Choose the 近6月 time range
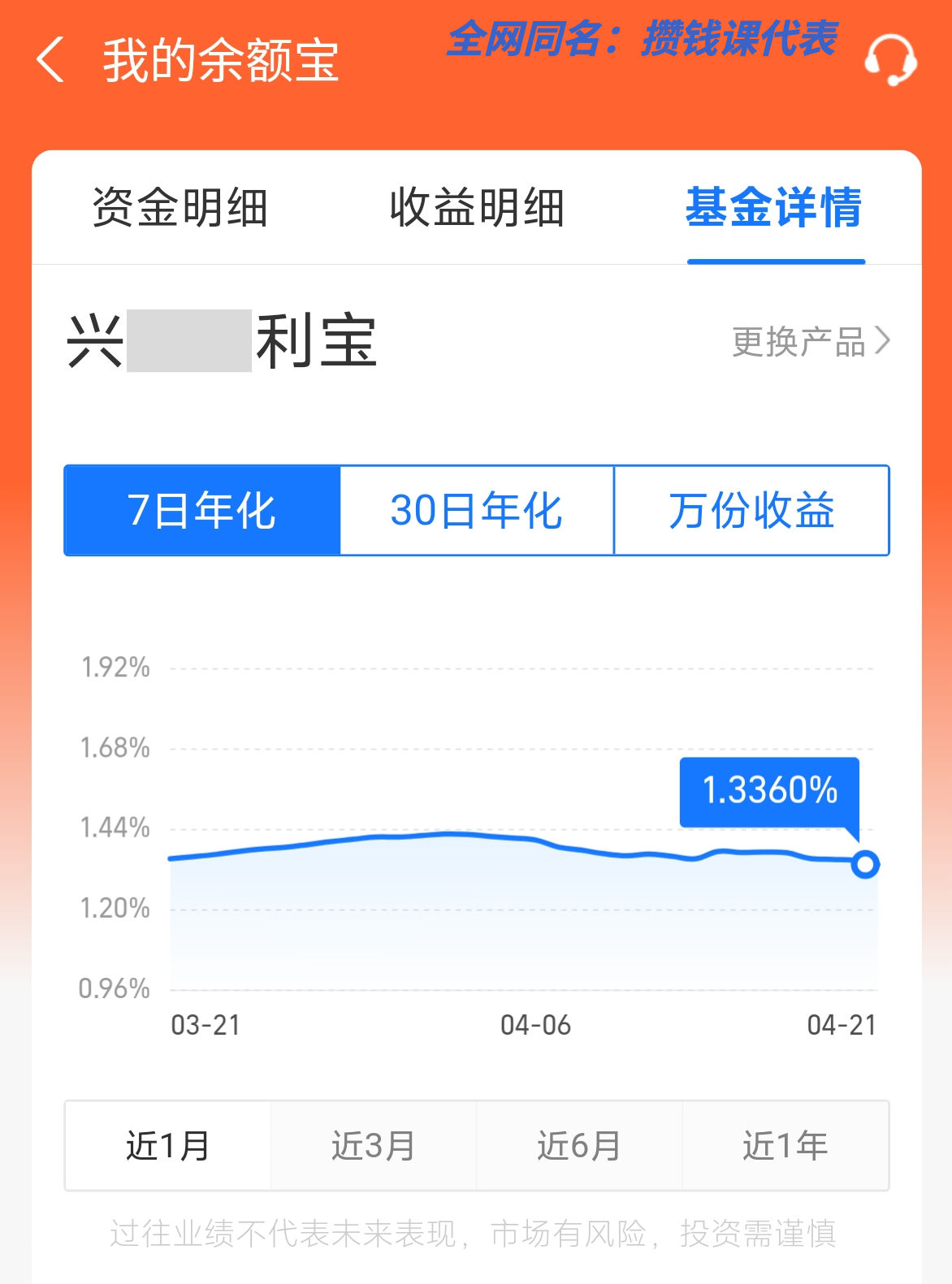Image resolution: width=952 pixels, height=1284 pixels. pos(578,1146)
